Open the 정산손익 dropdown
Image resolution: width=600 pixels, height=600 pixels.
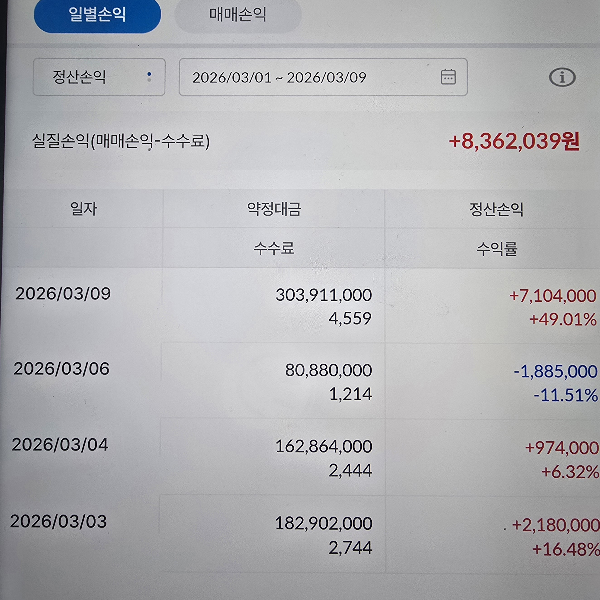pyautogui.click(x=98, y=77)
